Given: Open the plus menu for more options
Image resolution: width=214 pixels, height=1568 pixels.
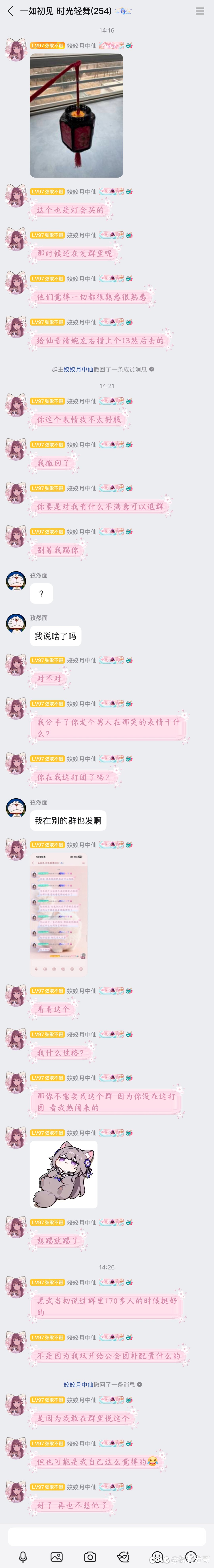Looking at the screenshot, I should coord(191,1557).
